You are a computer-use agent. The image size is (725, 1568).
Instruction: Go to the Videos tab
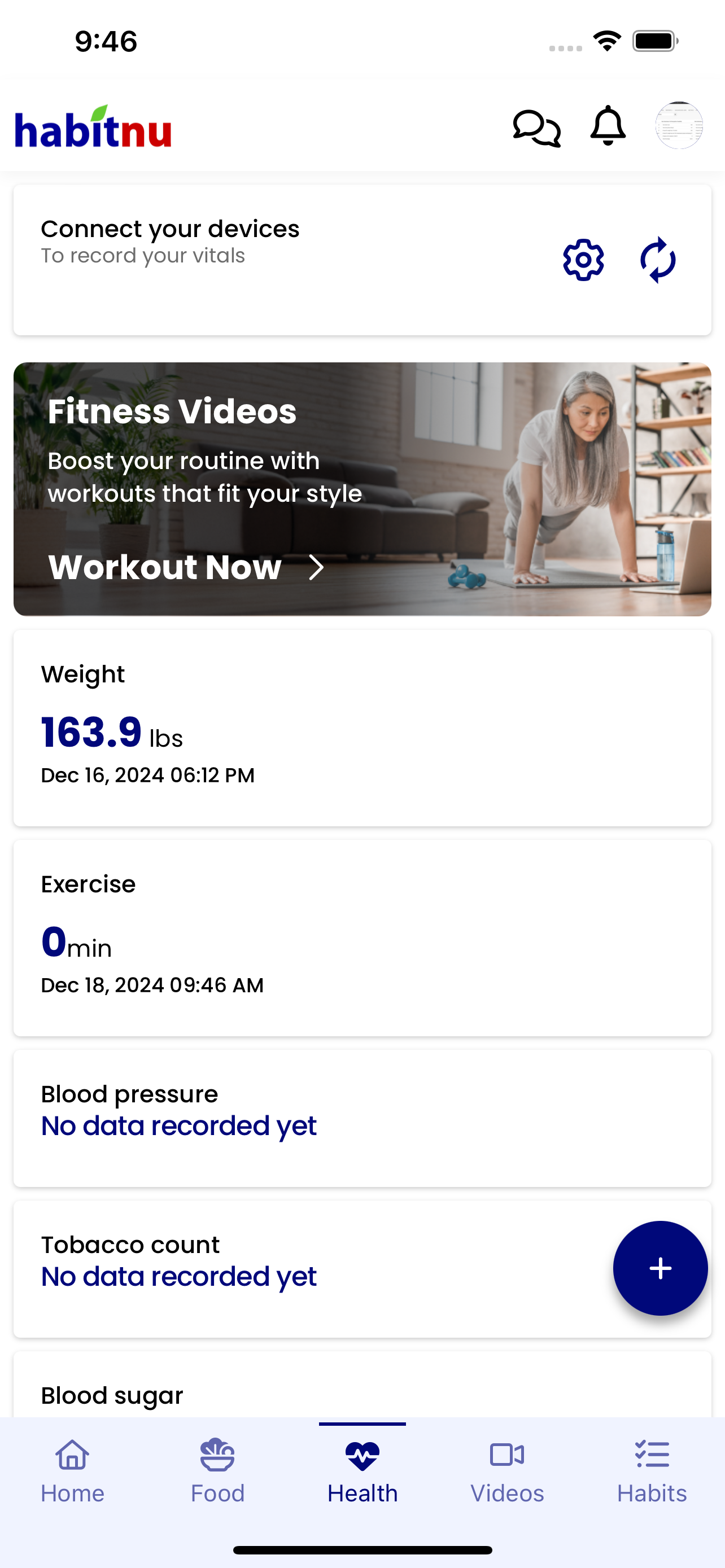[507, 1472]
